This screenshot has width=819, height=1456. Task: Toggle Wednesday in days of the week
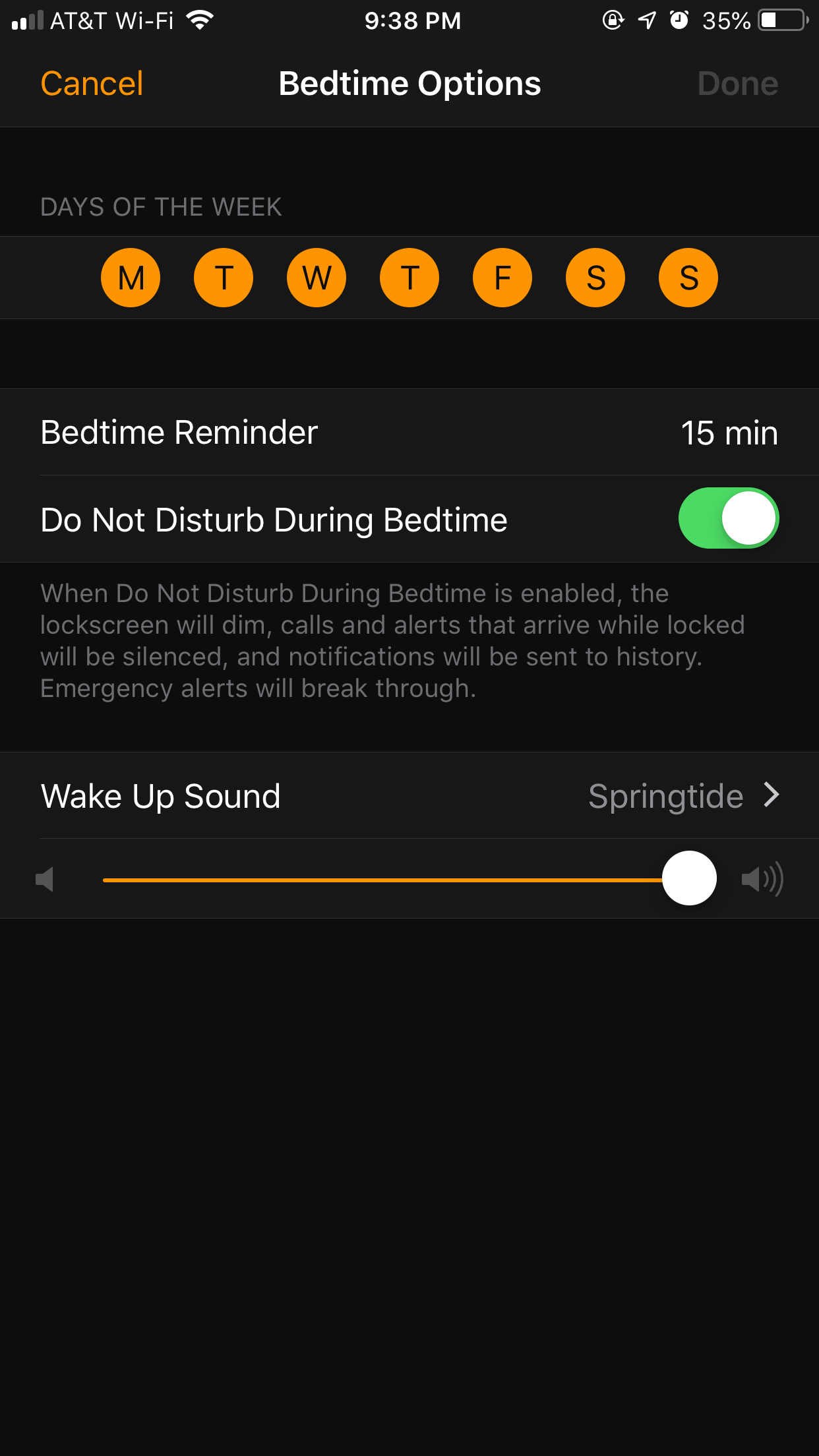317,278
